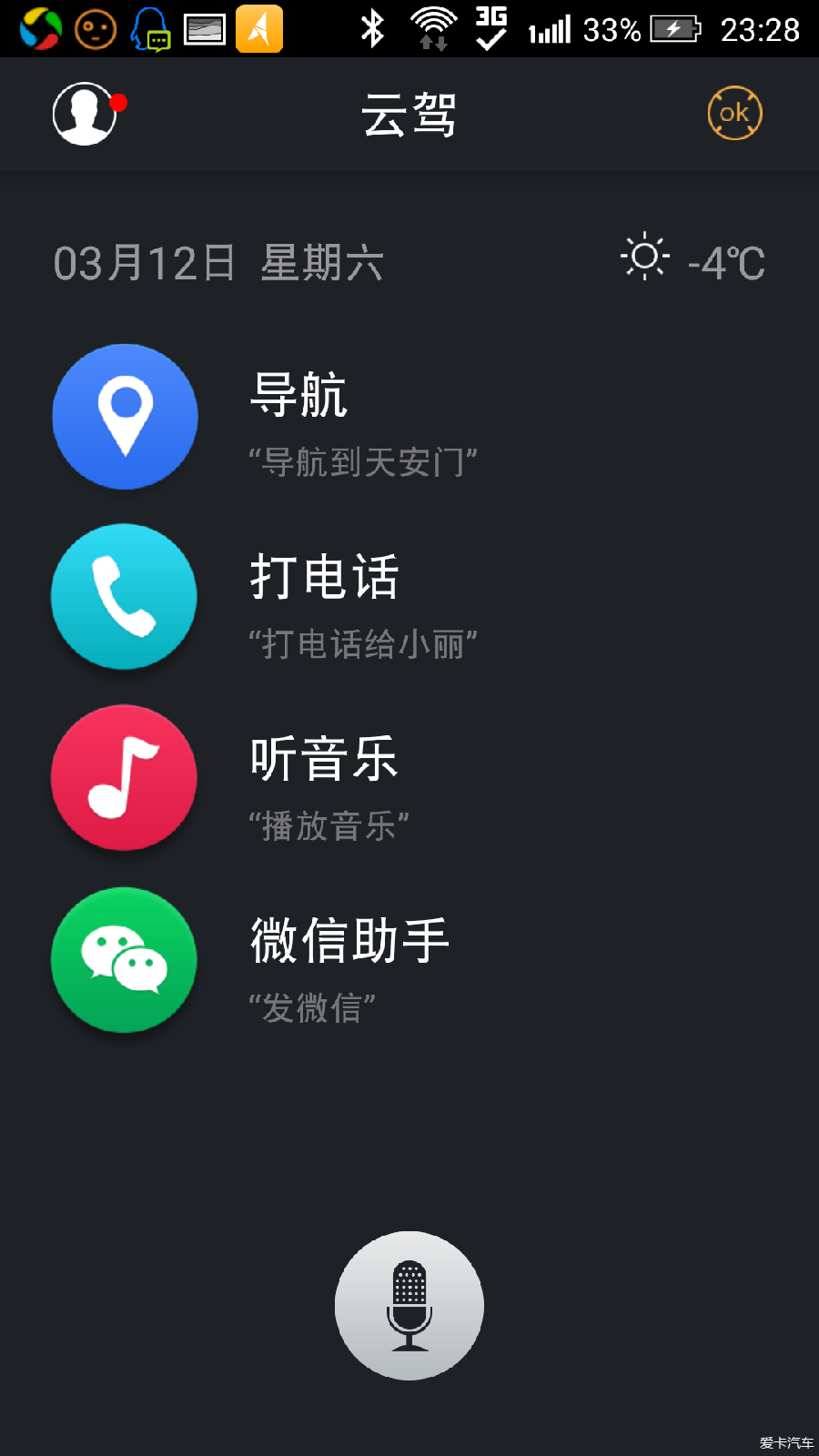
Task: Tap the microphone voice button
Action: click(x=409, y=1306)
